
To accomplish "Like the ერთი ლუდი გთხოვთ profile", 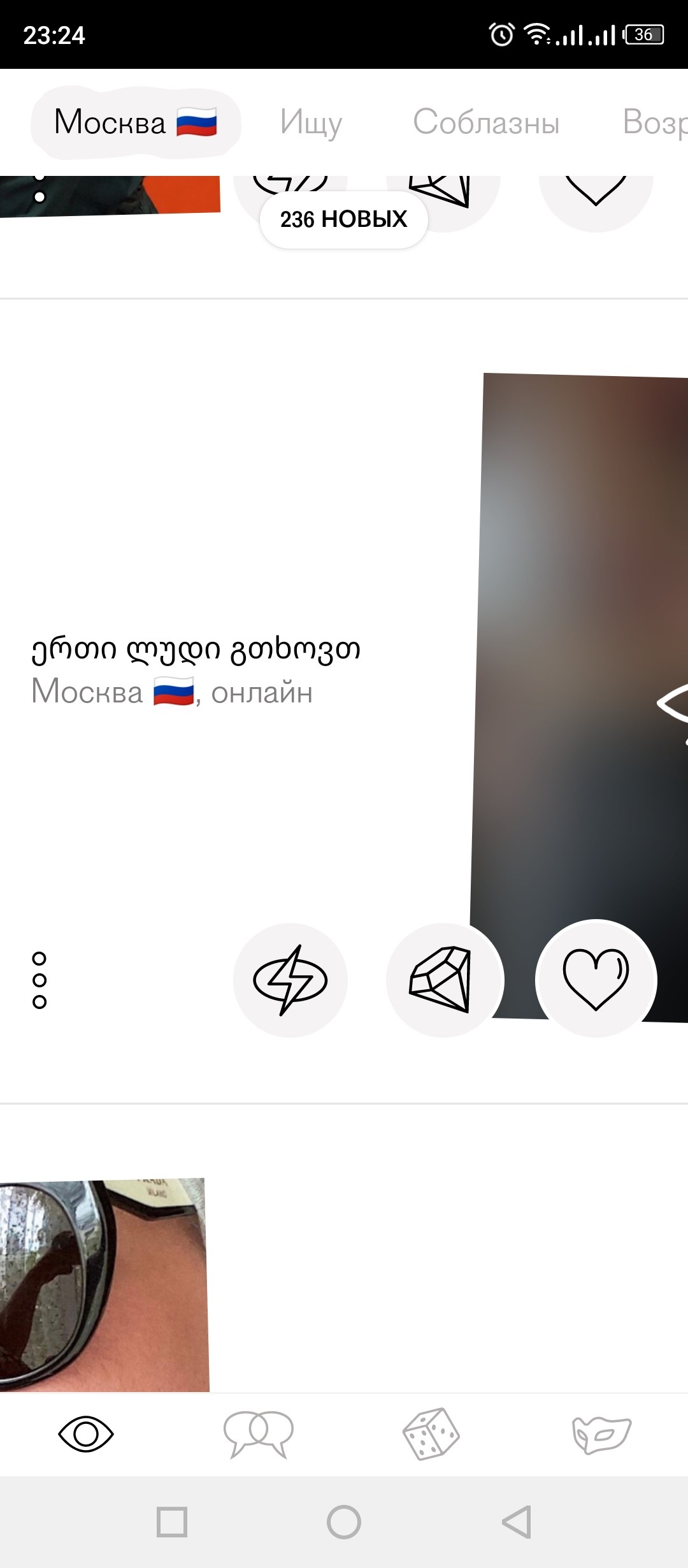I will pos(596,979).
